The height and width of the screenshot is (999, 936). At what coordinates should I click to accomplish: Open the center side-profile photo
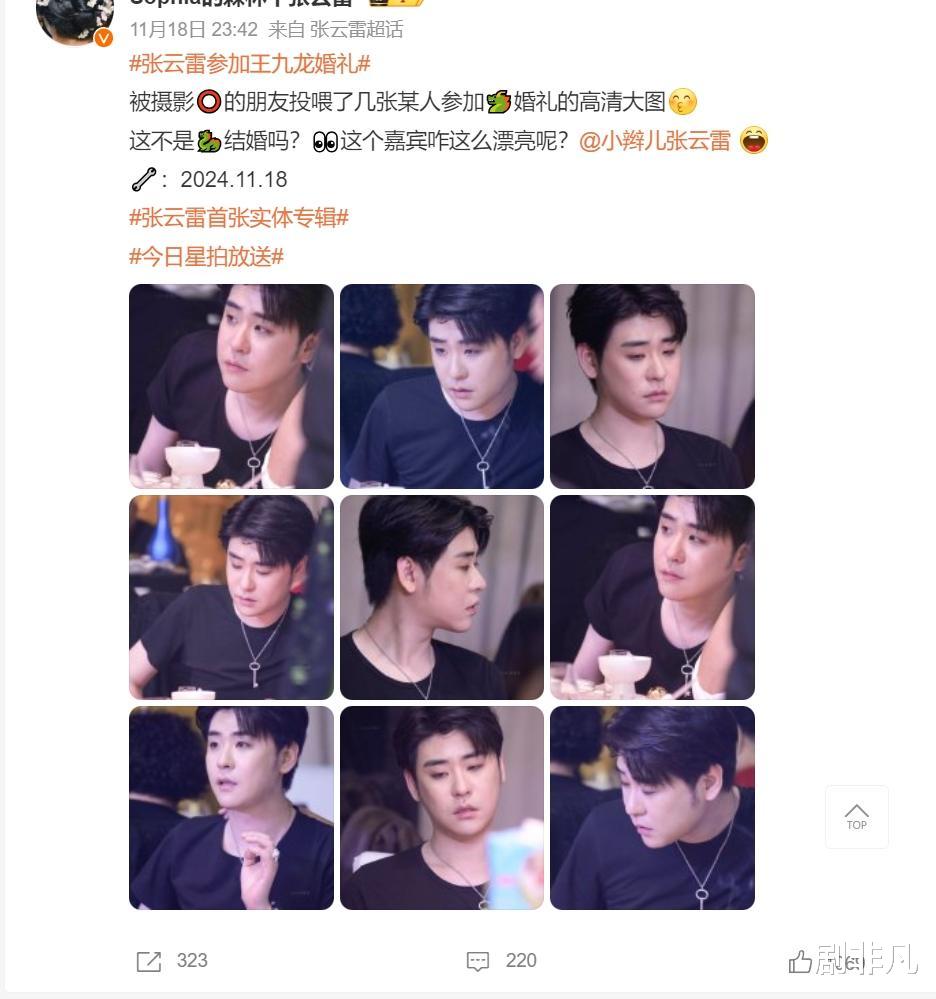click(441, 597)
